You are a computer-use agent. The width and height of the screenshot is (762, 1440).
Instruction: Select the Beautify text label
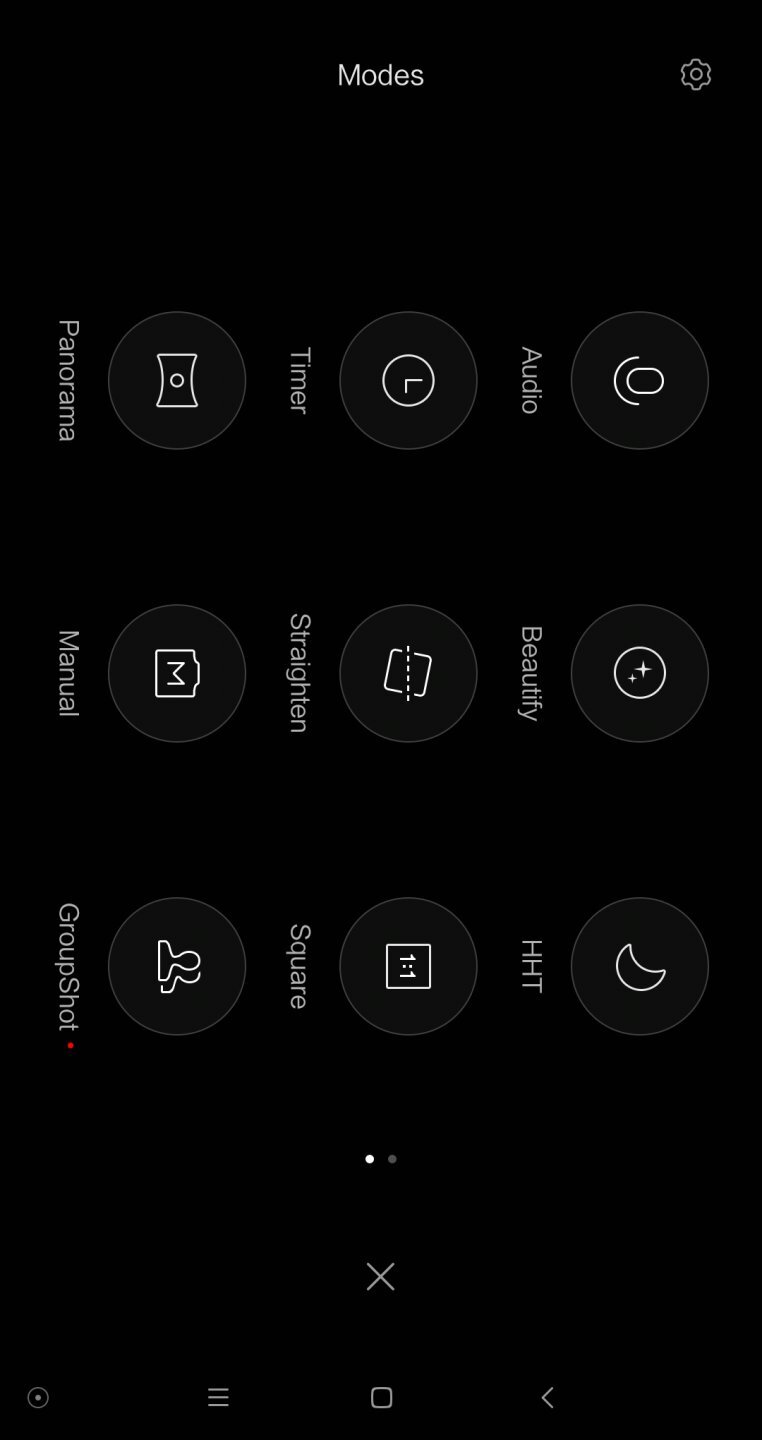point(529,673)
